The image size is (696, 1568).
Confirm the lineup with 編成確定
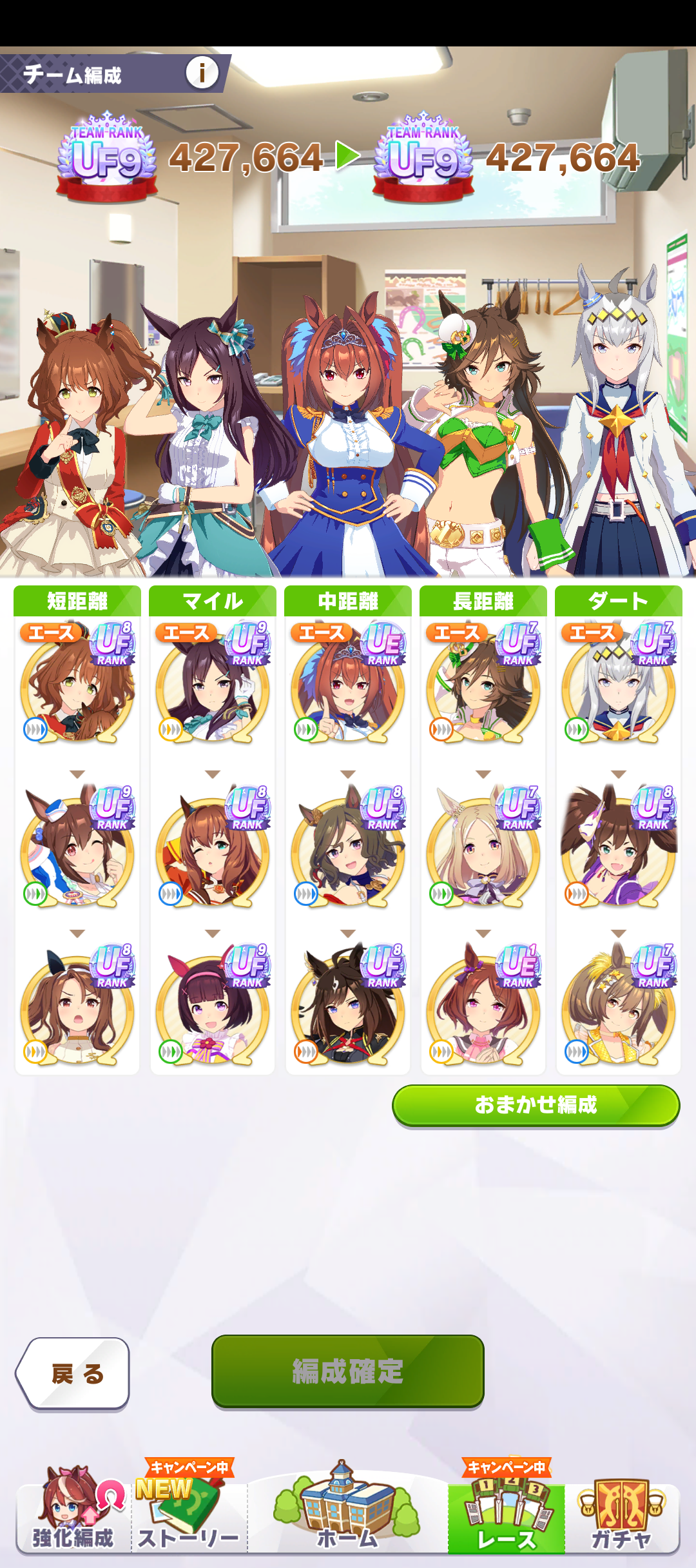pos(347,1371)
